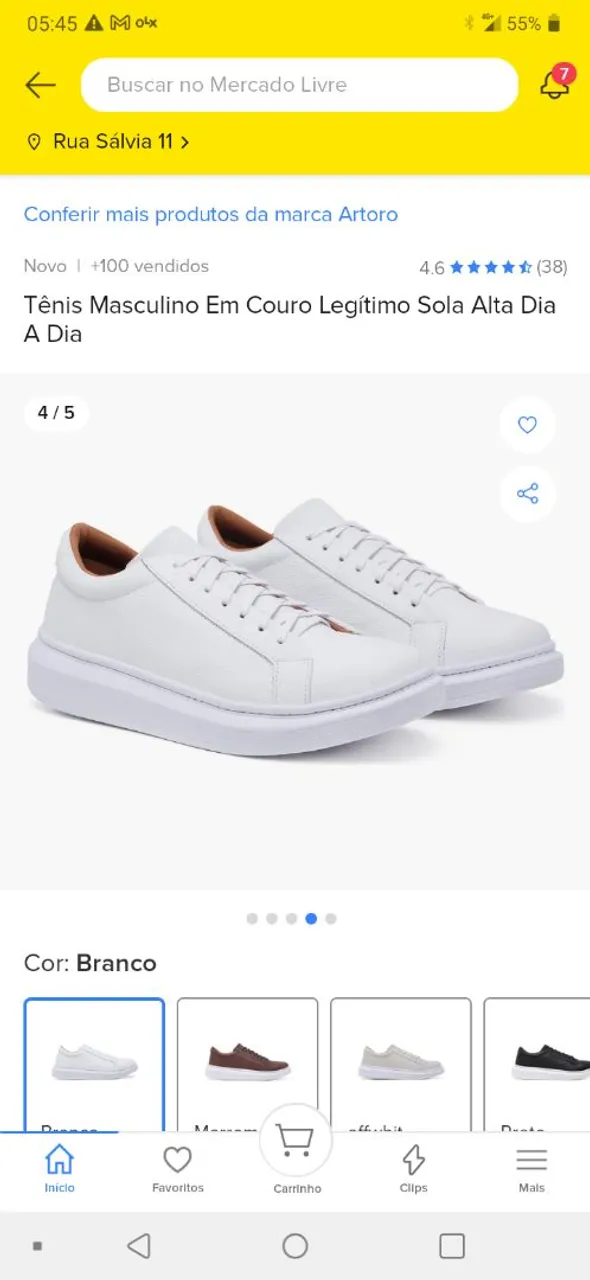Viewport: 590px width, 1280px height.
Task: Switch to the Início tab
Action: pos(59,1170)
